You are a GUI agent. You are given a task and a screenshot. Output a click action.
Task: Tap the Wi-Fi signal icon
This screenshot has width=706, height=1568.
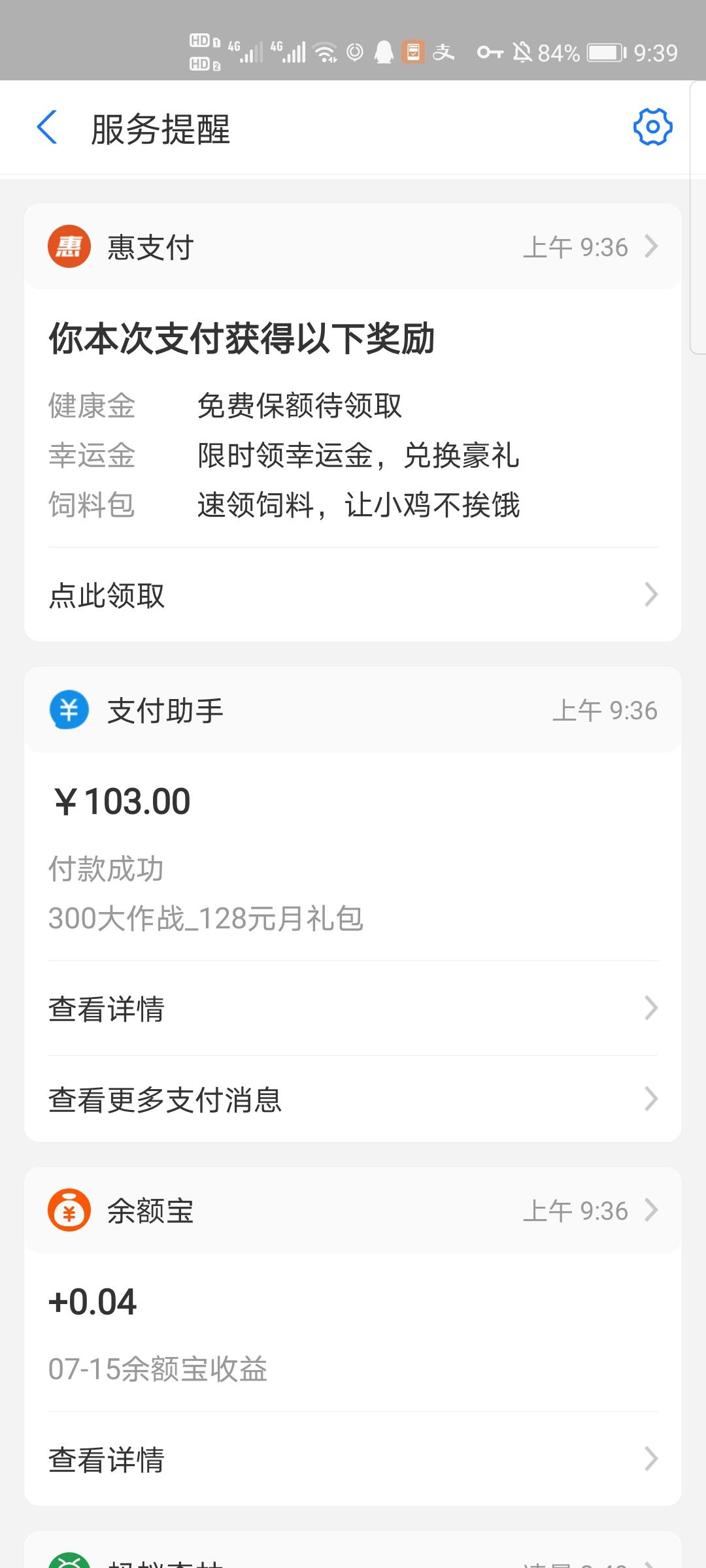coord(325,52)
